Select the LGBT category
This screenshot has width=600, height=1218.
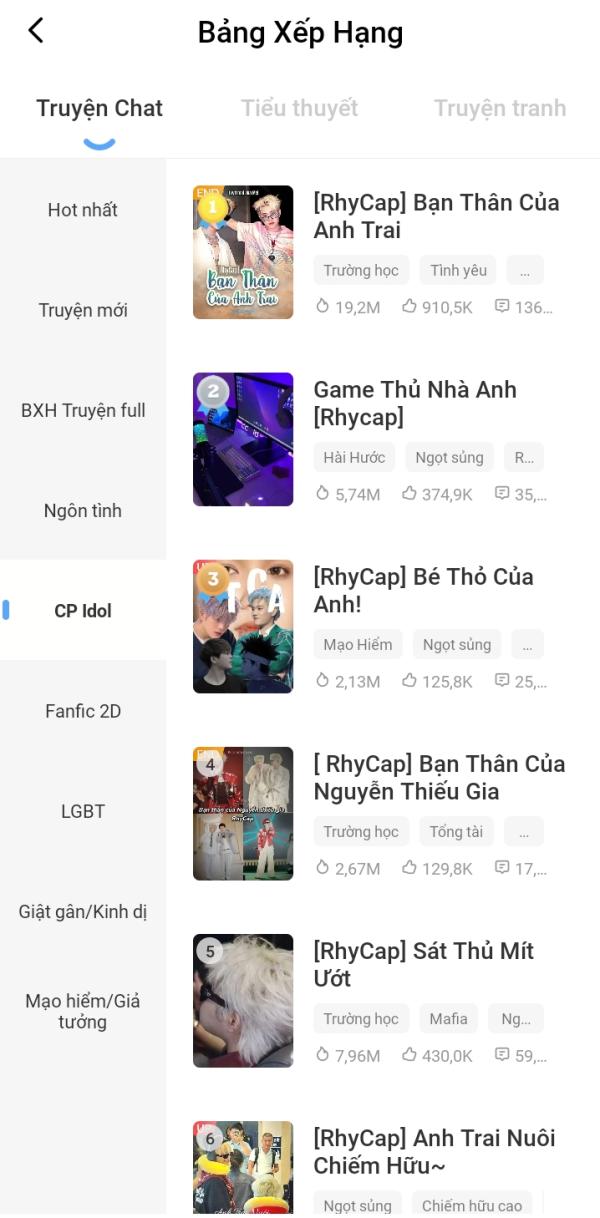coord(83,811)
